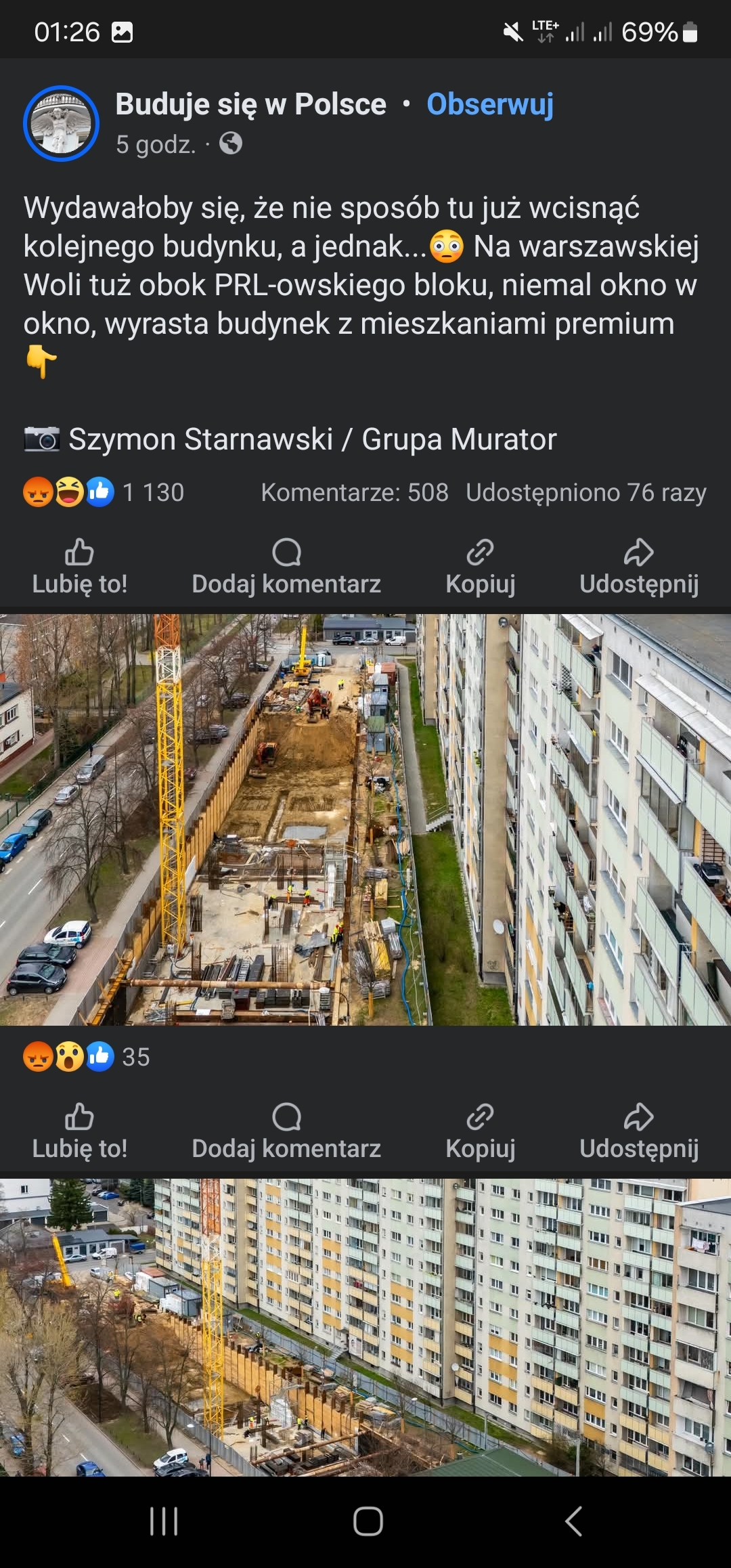Open the Buduje się w Polsce page name
Image resolution: width=731 pixels, height=1568 pixels.
coord(250,104)
